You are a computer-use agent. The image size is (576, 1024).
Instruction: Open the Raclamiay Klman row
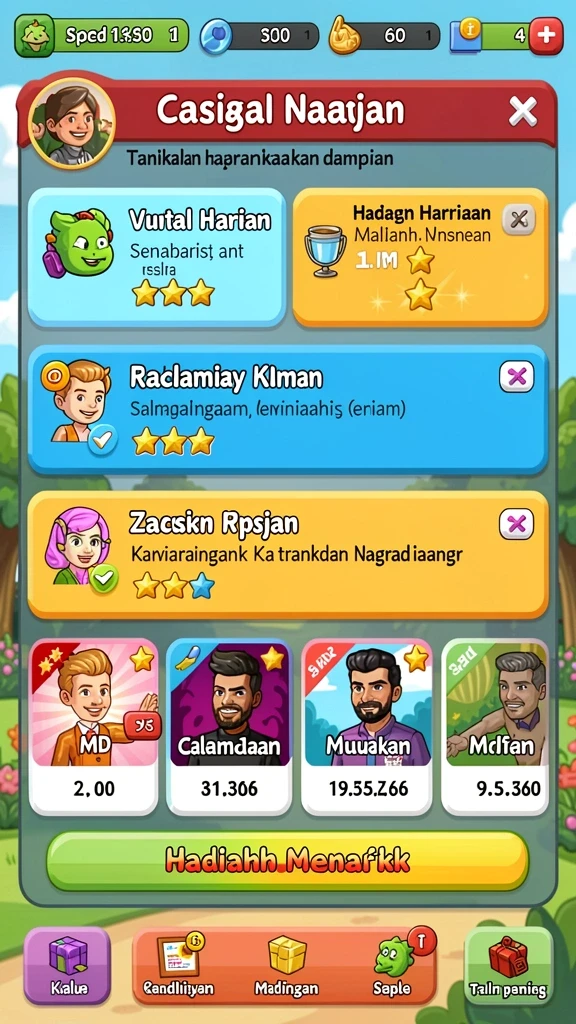287,409
